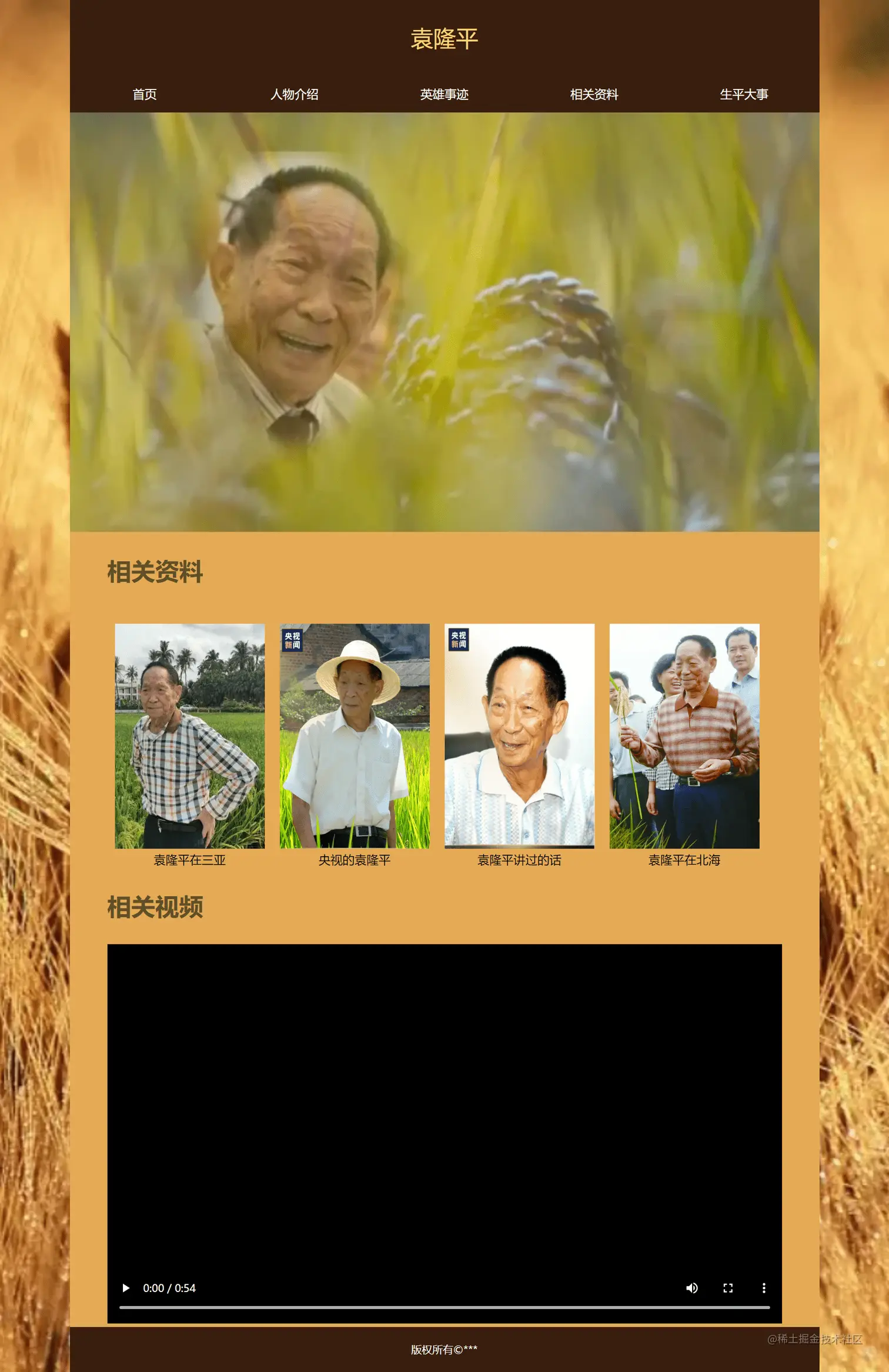Screen dimensions: 889x1372
Task: Click the 袁隆平在北海 image caption
Action: pyautogui.click(x=684, y=860)
